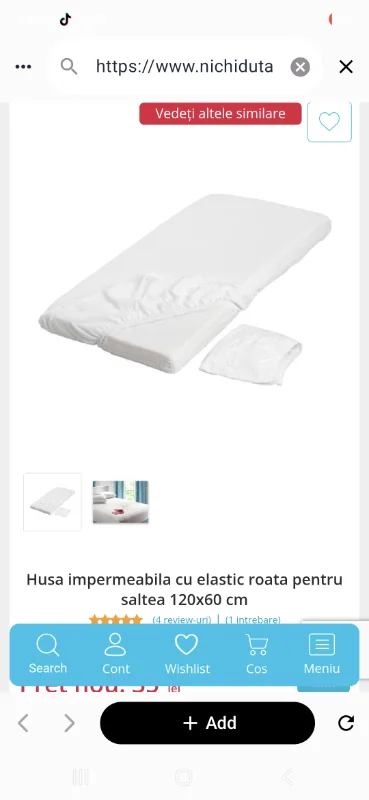The width and height of the screenshot is (369, 800).
Task: Close the in-app browser
Action: [346, 67]
